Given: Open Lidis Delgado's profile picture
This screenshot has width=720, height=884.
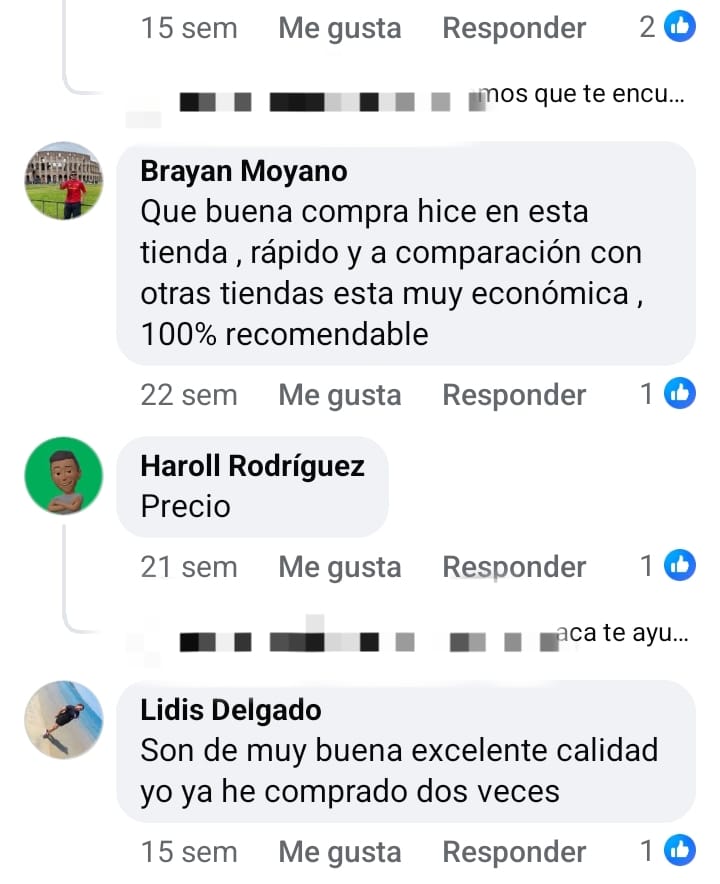Looking at the screenshot, I should pyautogui.click(x=63, y=720).
